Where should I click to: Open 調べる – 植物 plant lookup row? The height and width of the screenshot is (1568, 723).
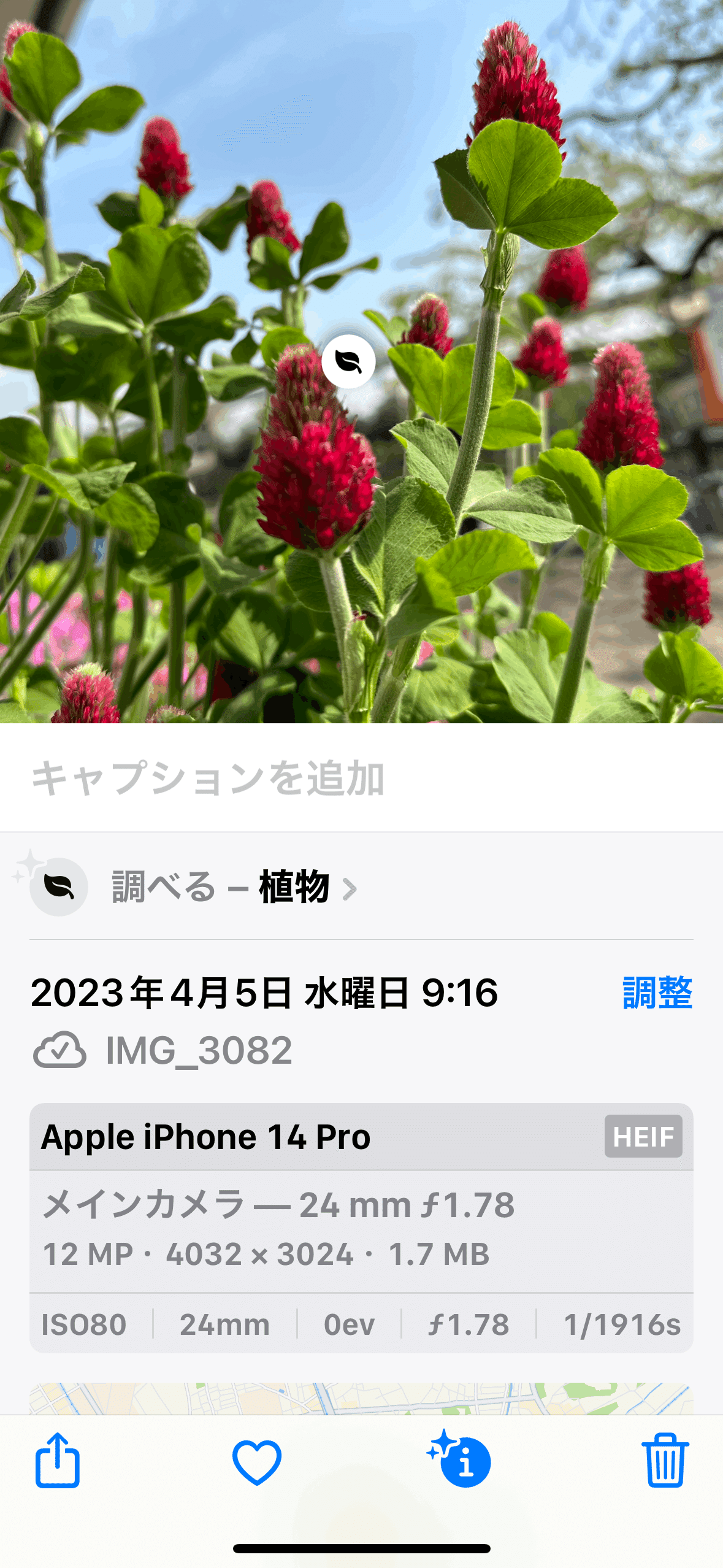233,887
